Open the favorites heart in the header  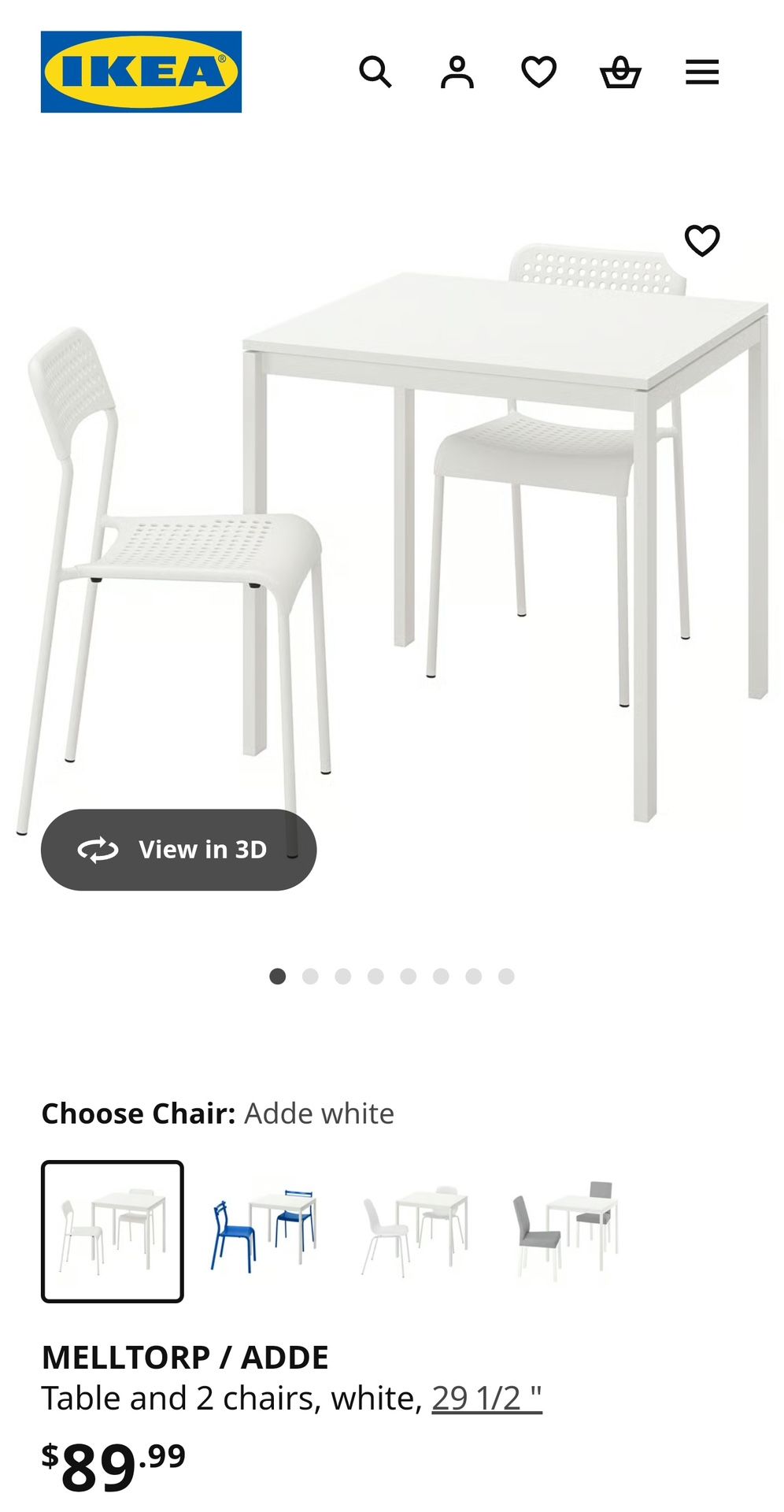click(539, 72)
